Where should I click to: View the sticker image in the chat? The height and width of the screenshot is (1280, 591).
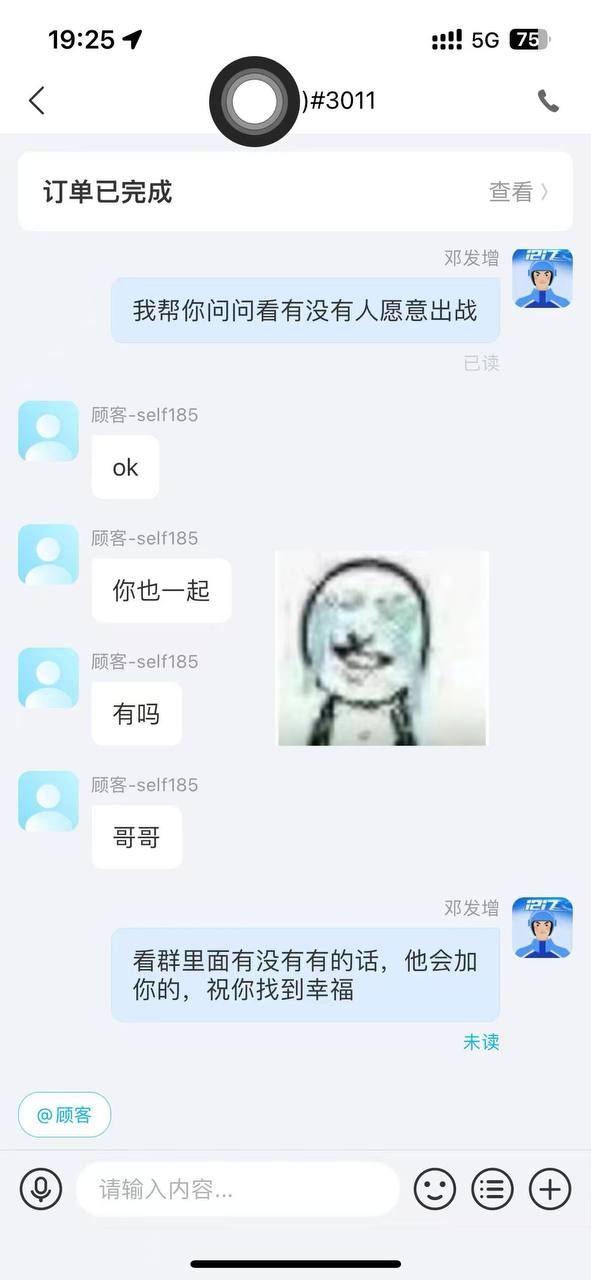pyautogui.click(x=382, y=648)
